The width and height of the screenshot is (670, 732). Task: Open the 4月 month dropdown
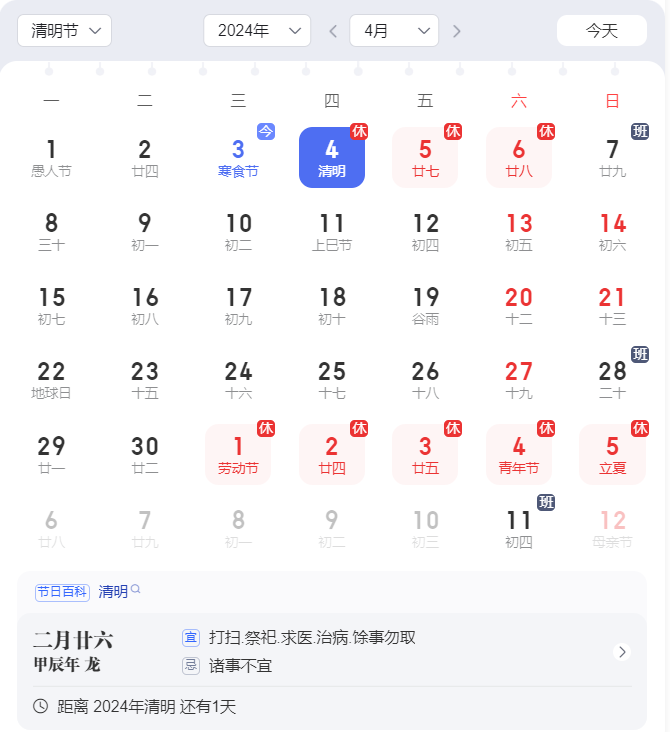[x=394, y=31]
